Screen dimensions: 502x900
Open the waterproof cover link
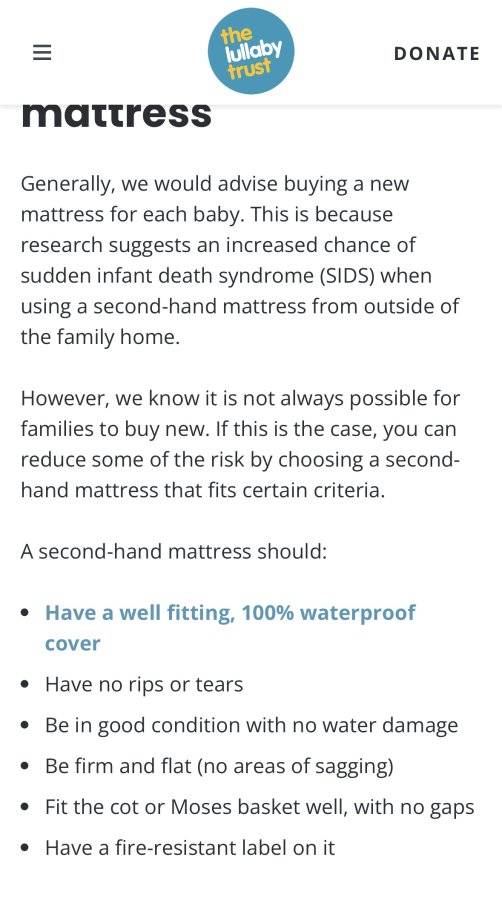click(x=230, y=627)
